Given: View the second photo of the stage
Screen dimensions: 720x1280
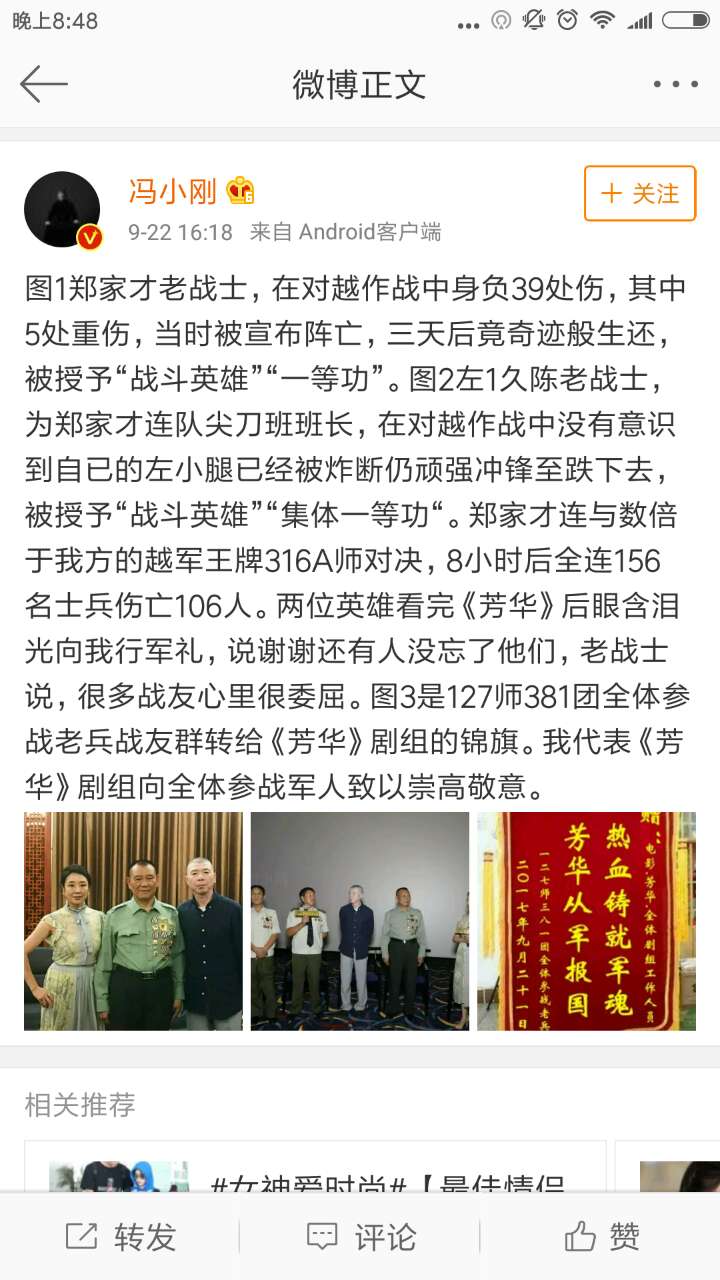Looking at the screenshot, I should point(360,921).
